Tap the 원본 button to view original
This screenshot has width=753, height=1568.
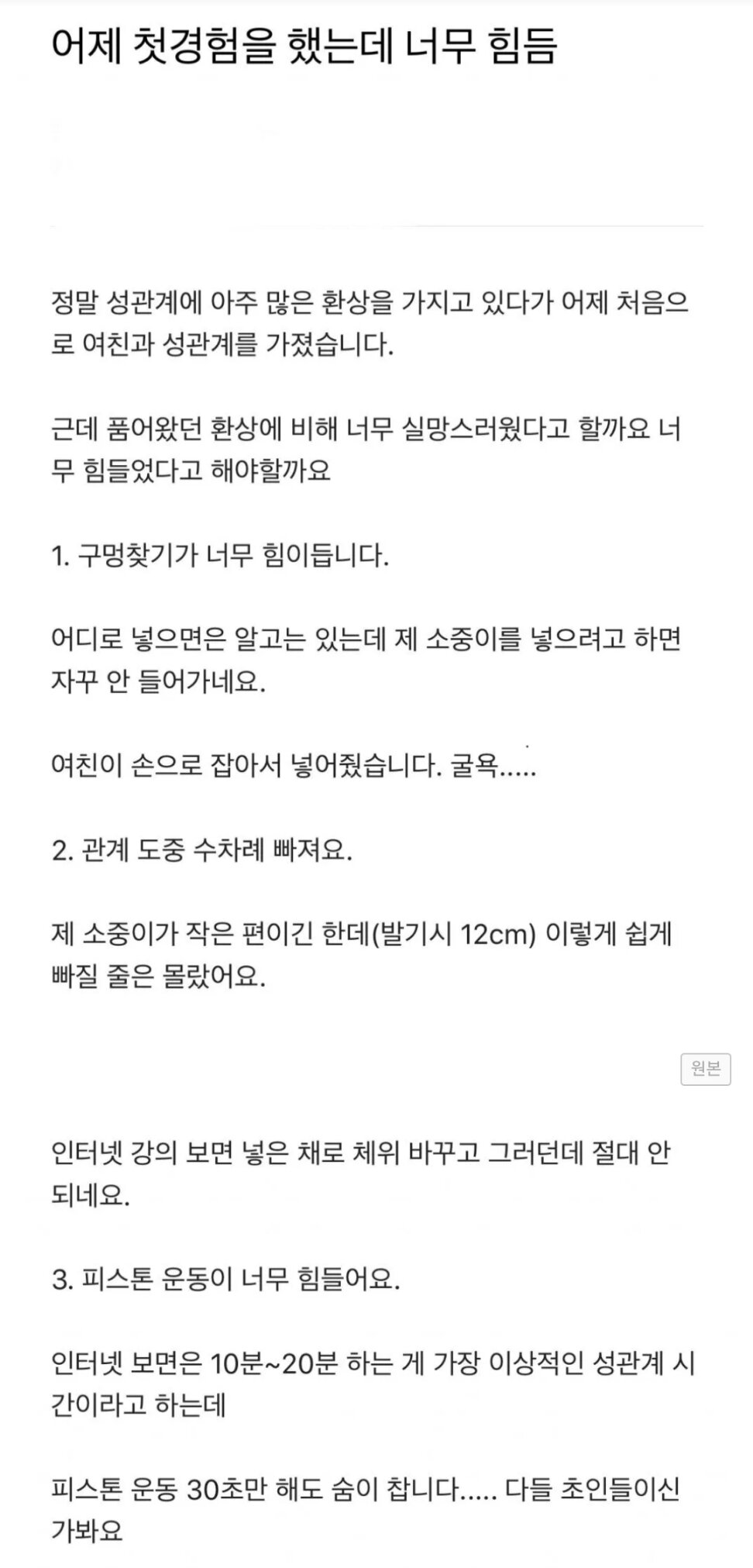(x=706, y=1069)
